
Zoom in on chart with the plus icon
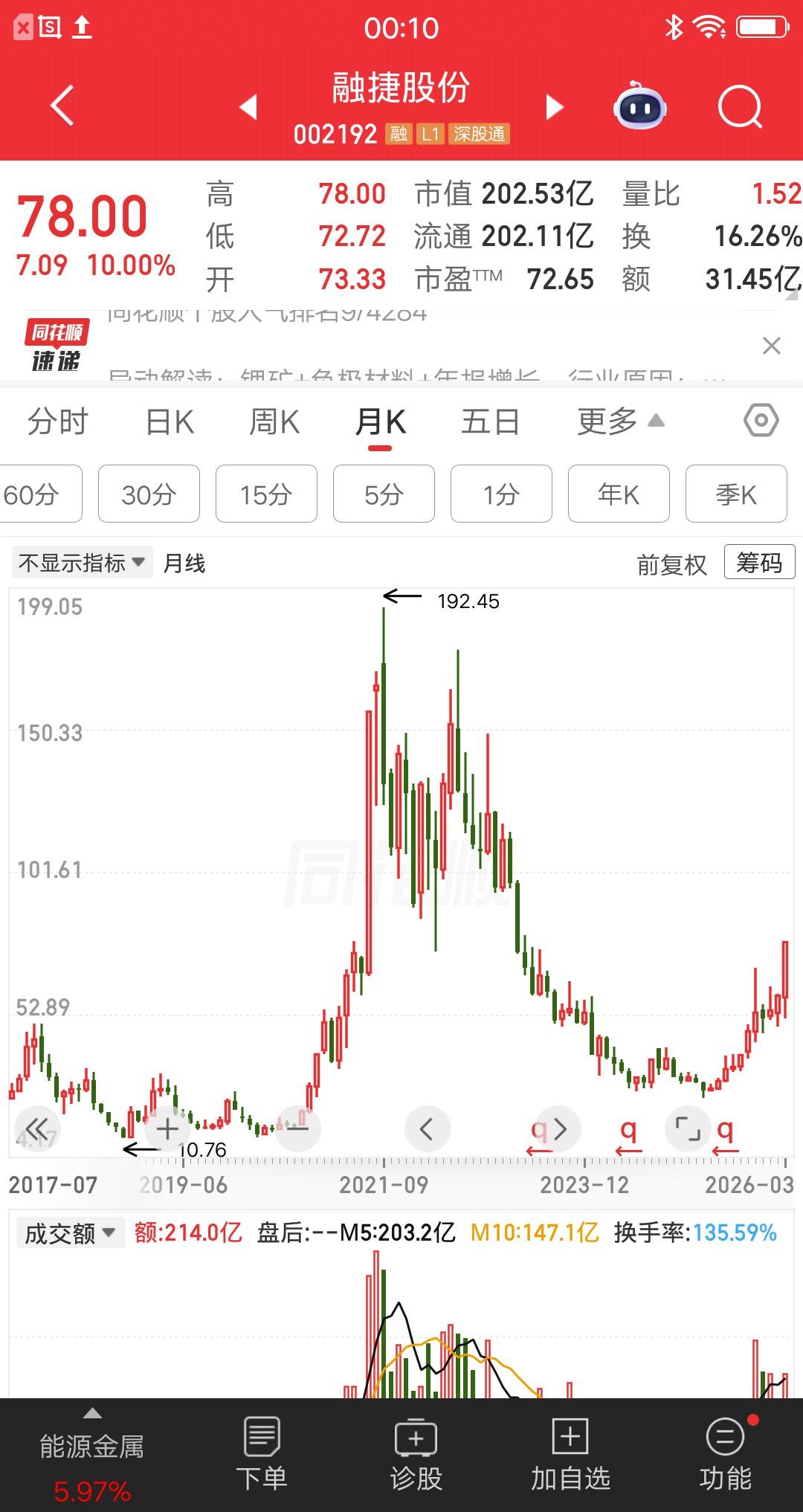(167, 1128)
